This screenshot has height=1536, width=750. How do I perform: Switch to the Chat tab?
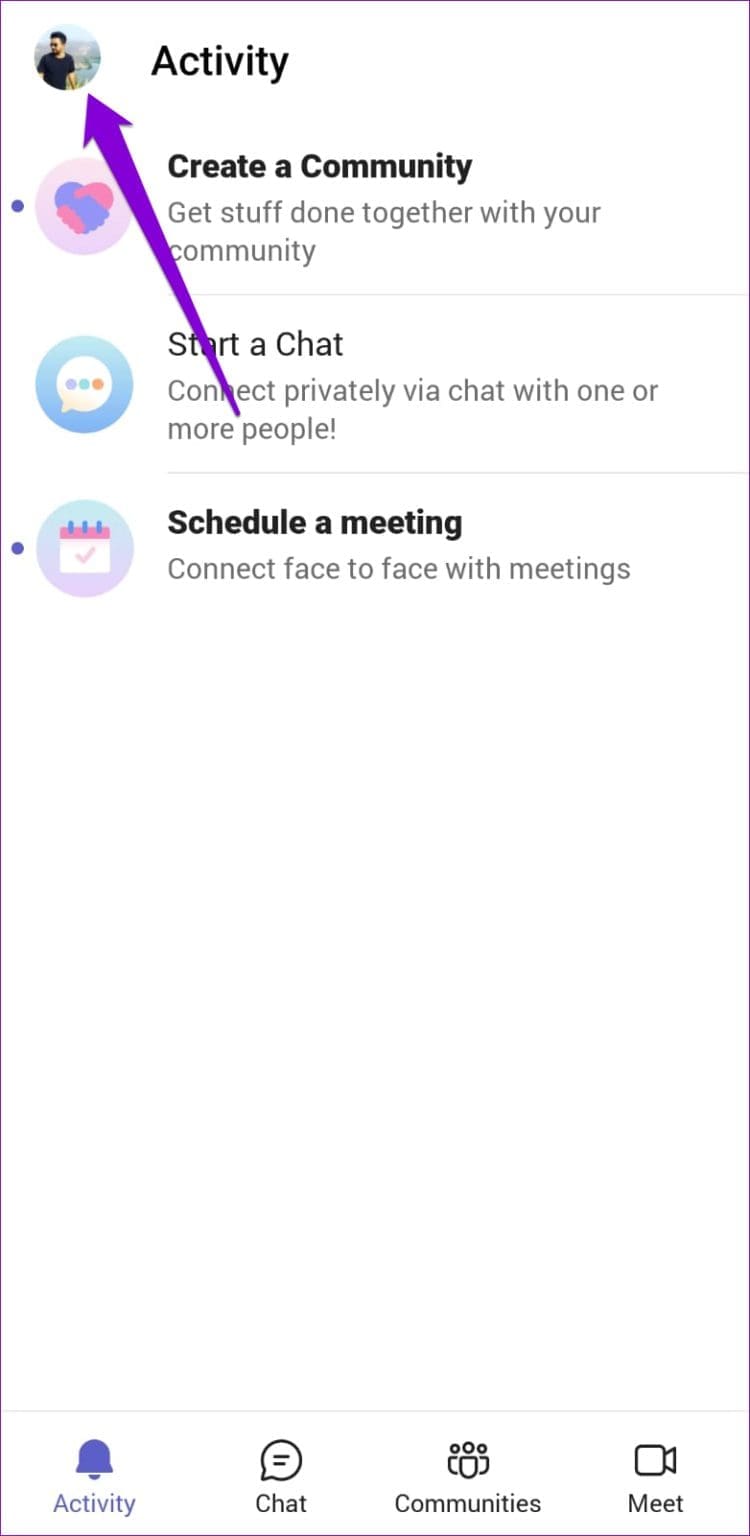pos(281,1475)
